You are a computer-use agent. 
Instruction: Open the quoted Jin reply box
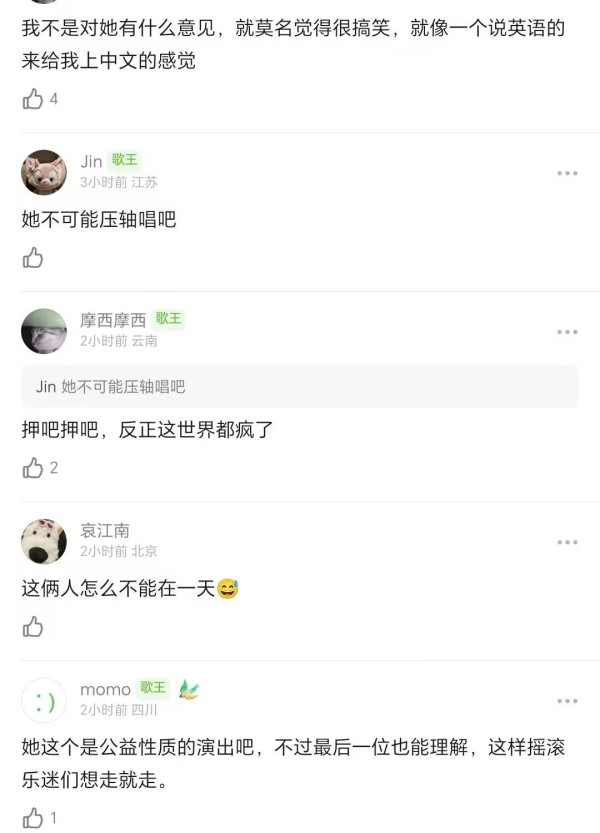[300, 387]
